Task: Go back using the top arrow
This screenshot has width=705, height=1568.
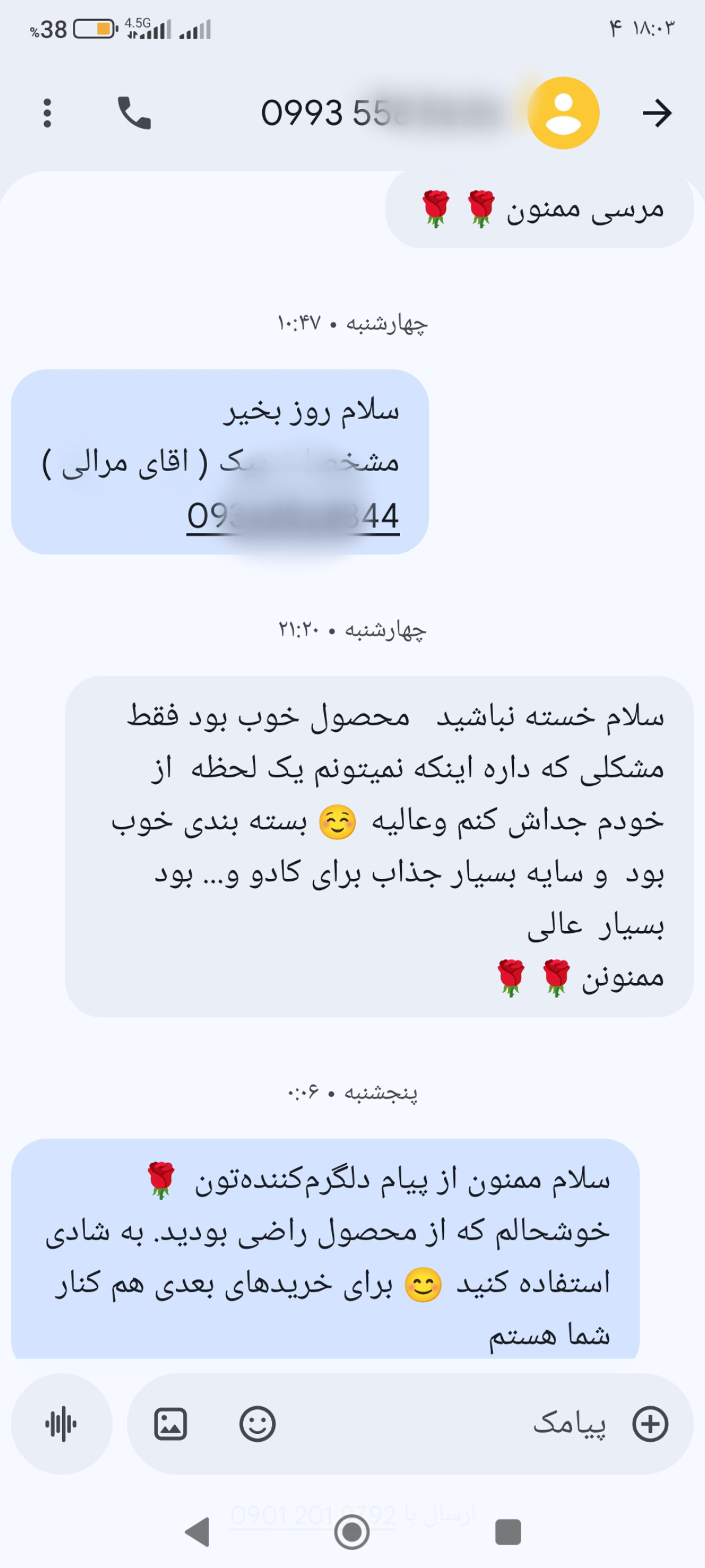Action: point(657,113)
